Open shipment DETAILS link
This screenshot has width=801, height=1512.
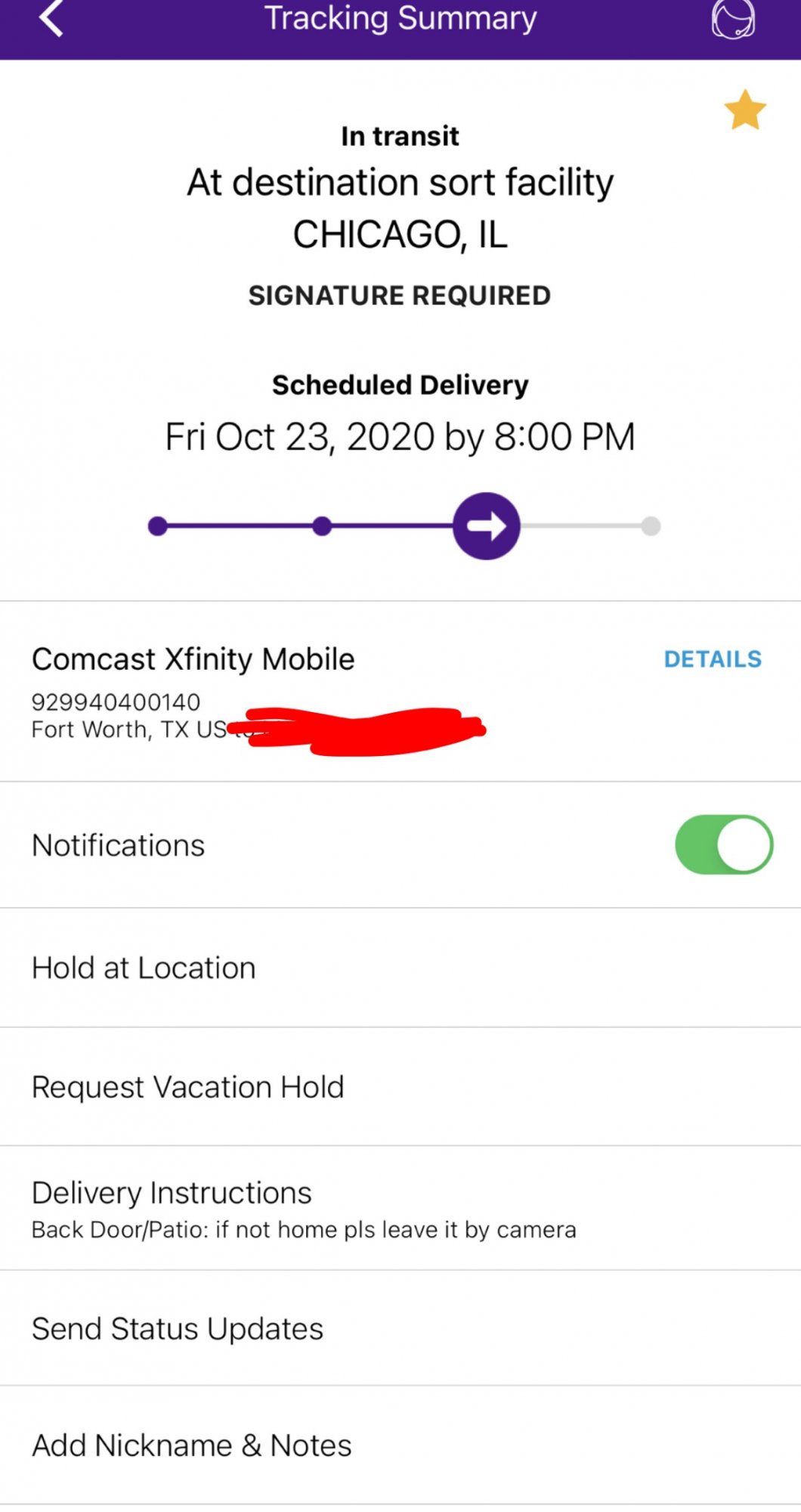point(713,659)
